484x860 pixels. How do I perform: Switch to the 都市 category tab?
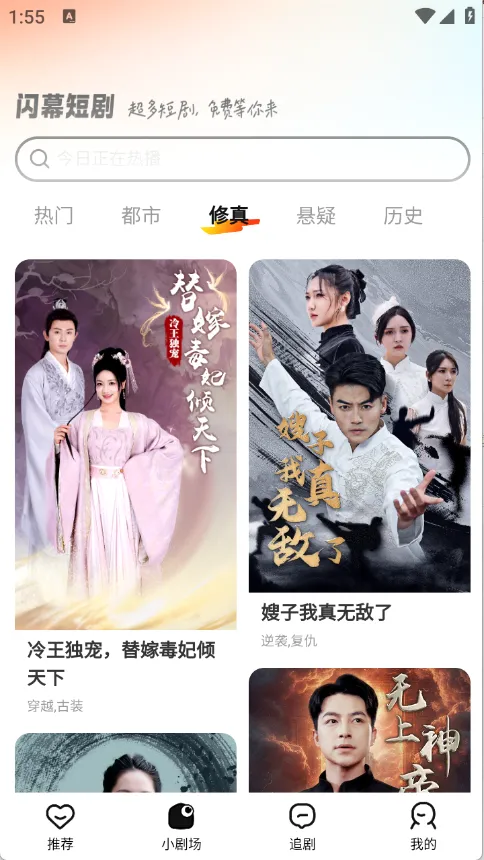click(141, 216)
